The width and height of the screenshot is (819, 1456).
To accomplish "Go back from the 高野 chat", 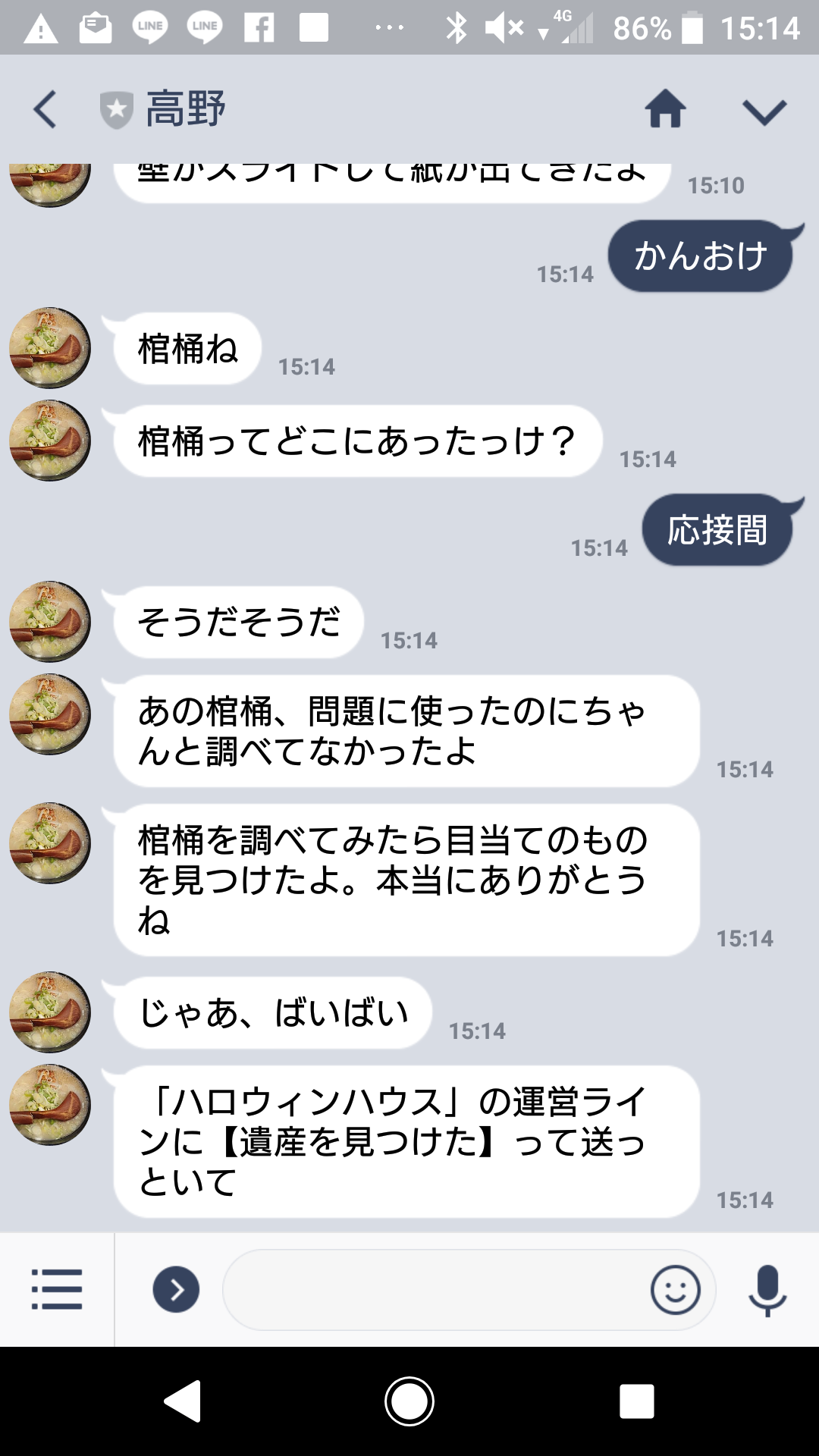I will (x=45, y=109).
